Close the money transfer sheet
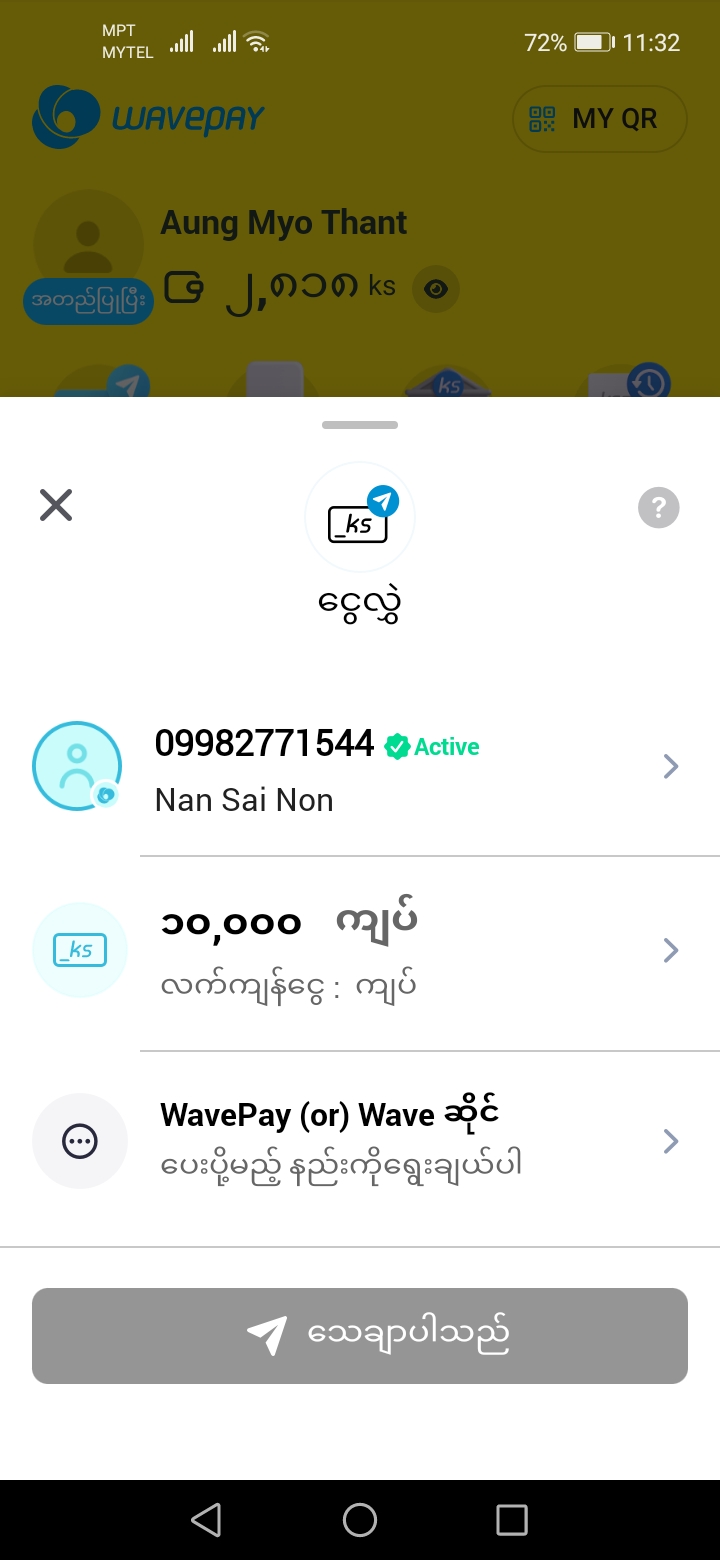The width and height of the screenshot is (720, 1560). pyautogui.click(x=56, y=506)
